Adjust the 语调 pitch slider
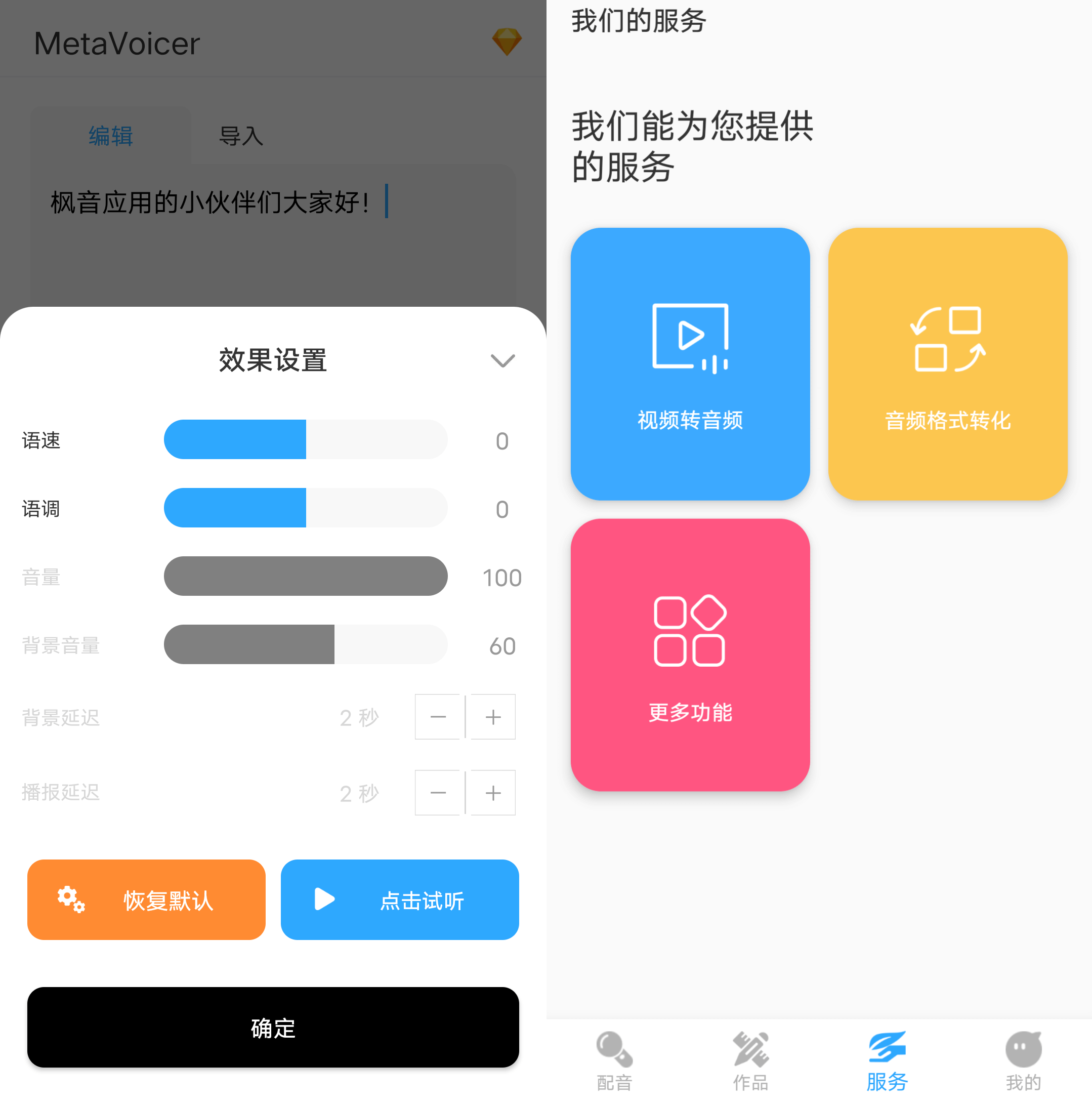The height and width of the screenshot is (1104, 1092). point(306,508)
